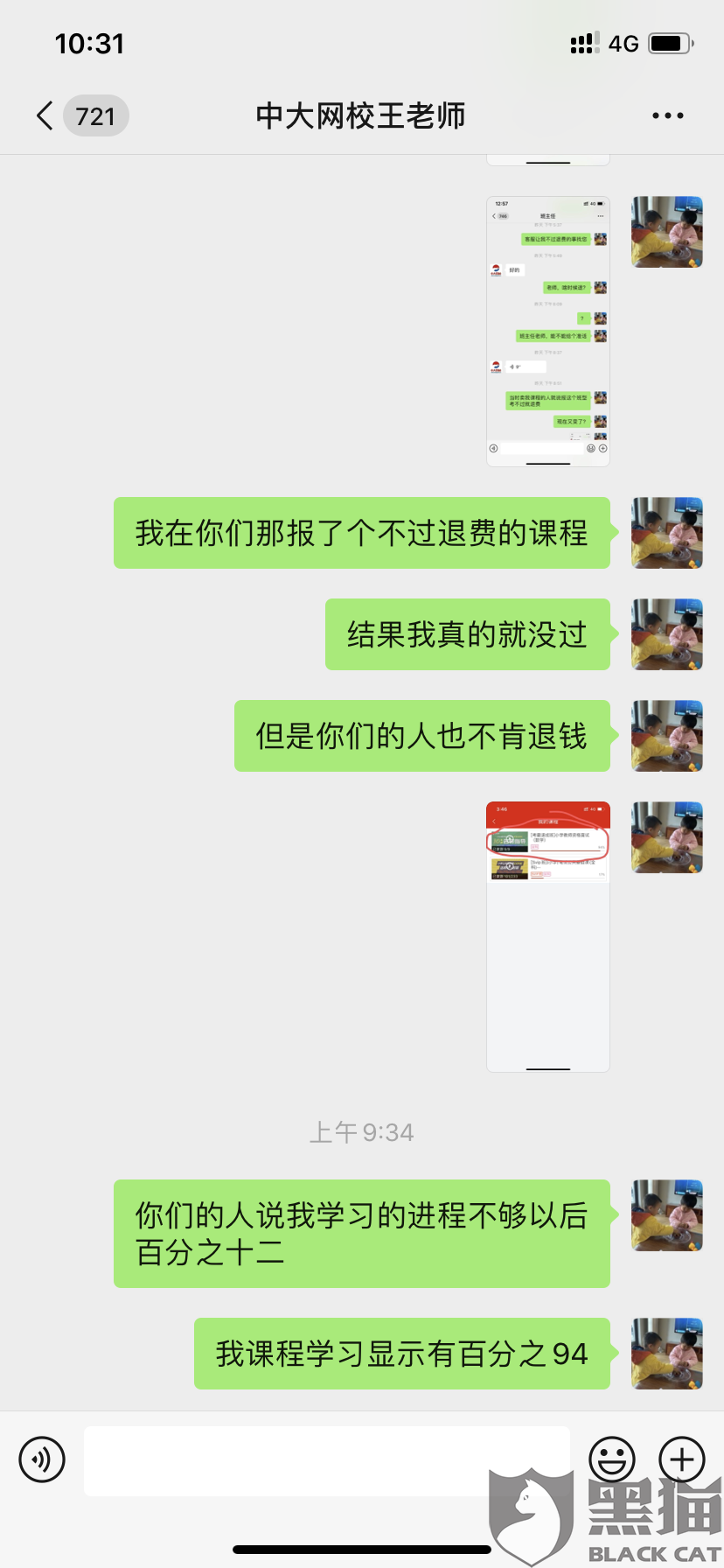This screenshot has width=724, height=1568.
Task: View the sent course progress screenshot
Action: 547,936
